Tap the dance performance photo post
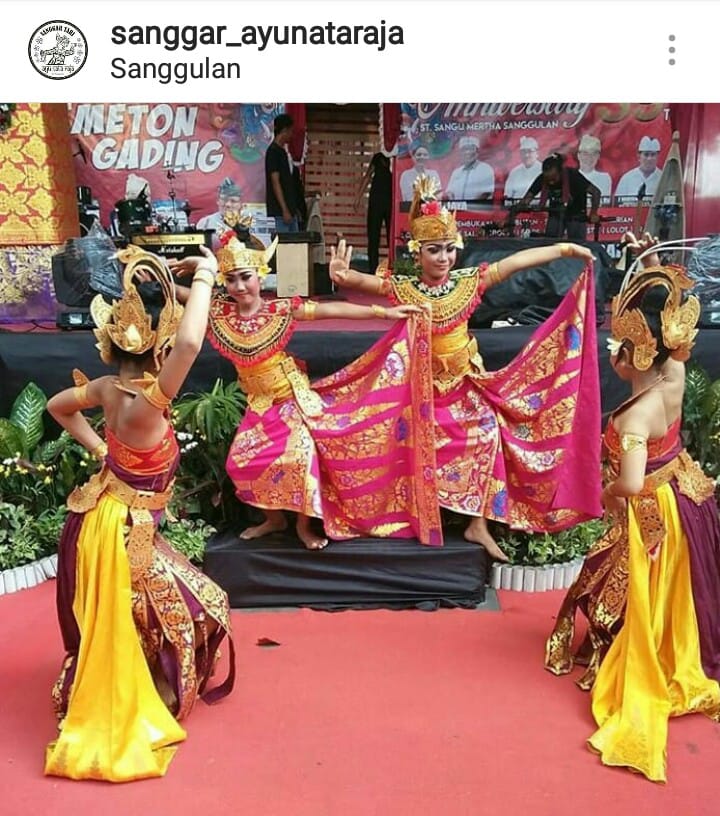 360,460
